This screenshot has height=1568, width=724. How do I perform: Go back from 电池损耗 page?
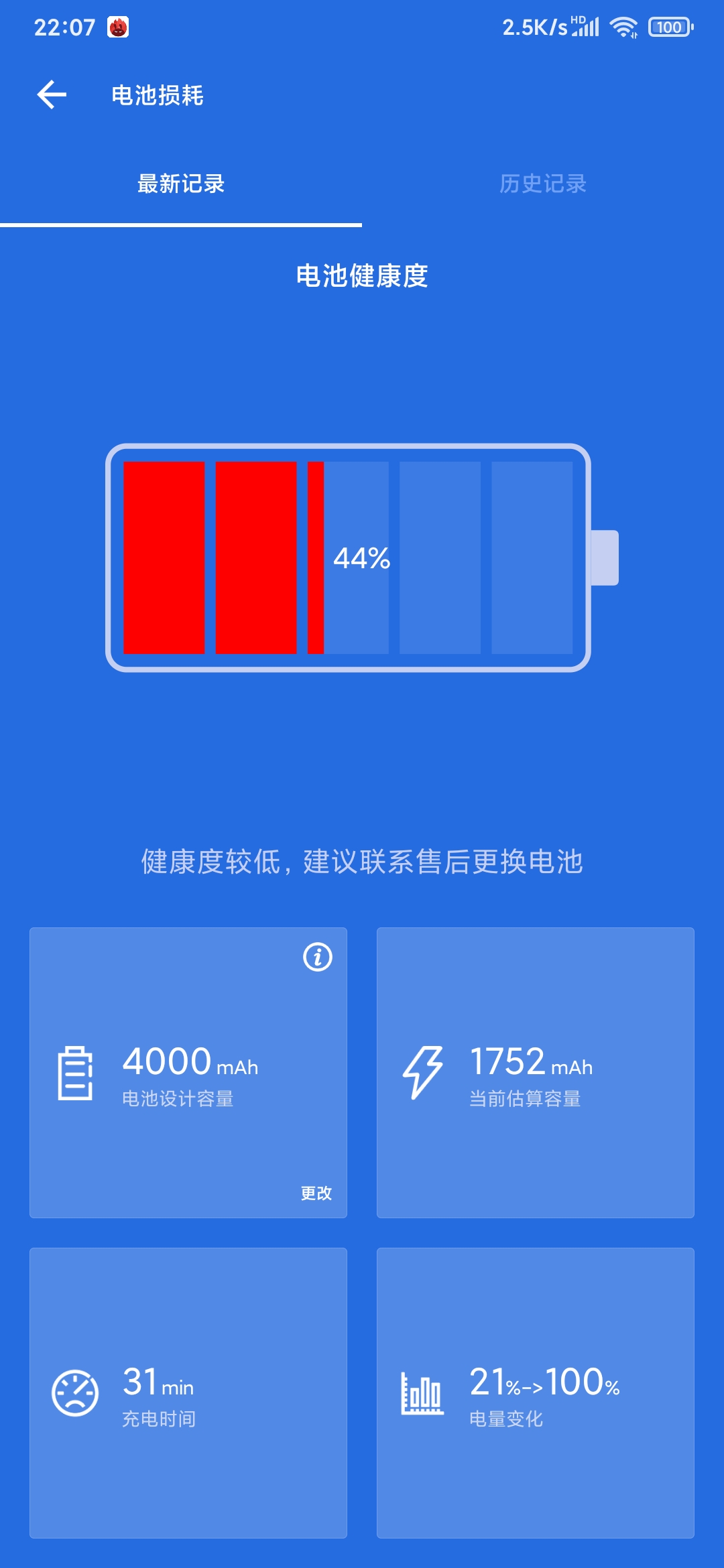tap(52, 94)
